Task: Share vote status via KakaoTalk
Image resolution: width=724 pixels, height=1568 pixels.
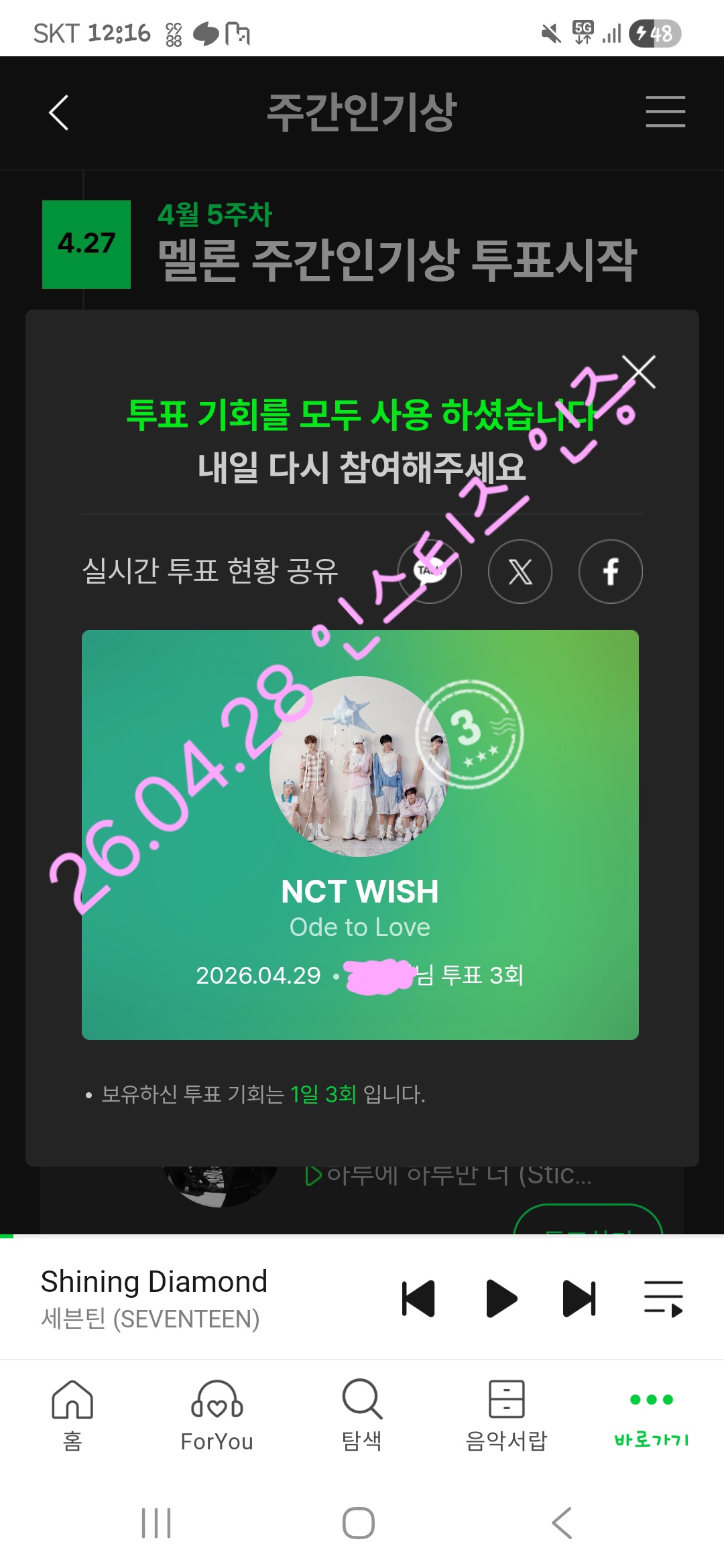Action: pos(430,572)
